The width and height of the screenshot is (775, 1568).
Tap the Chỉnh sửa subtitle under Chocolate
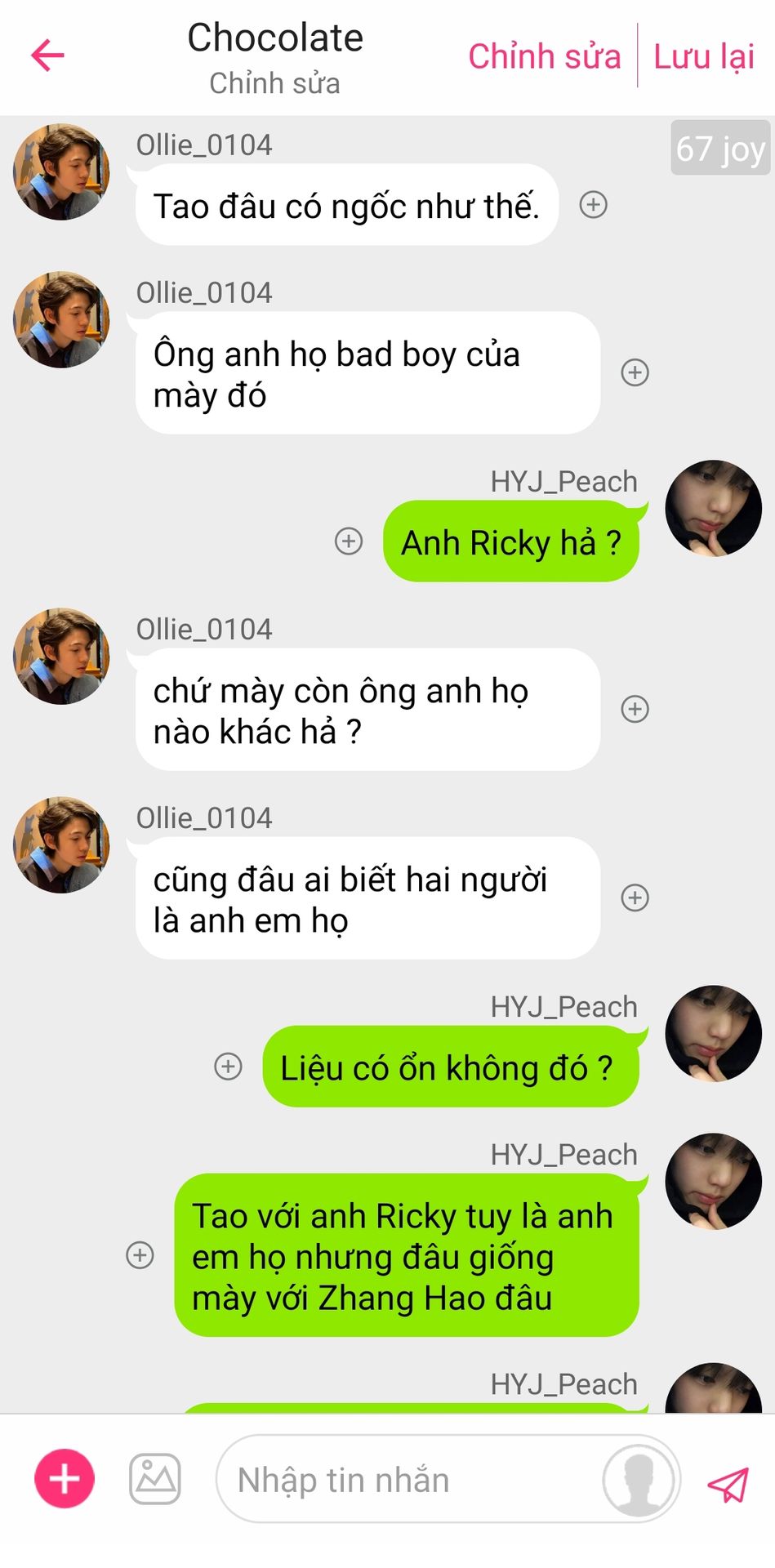pyautogui.click(x=274, y=83)
